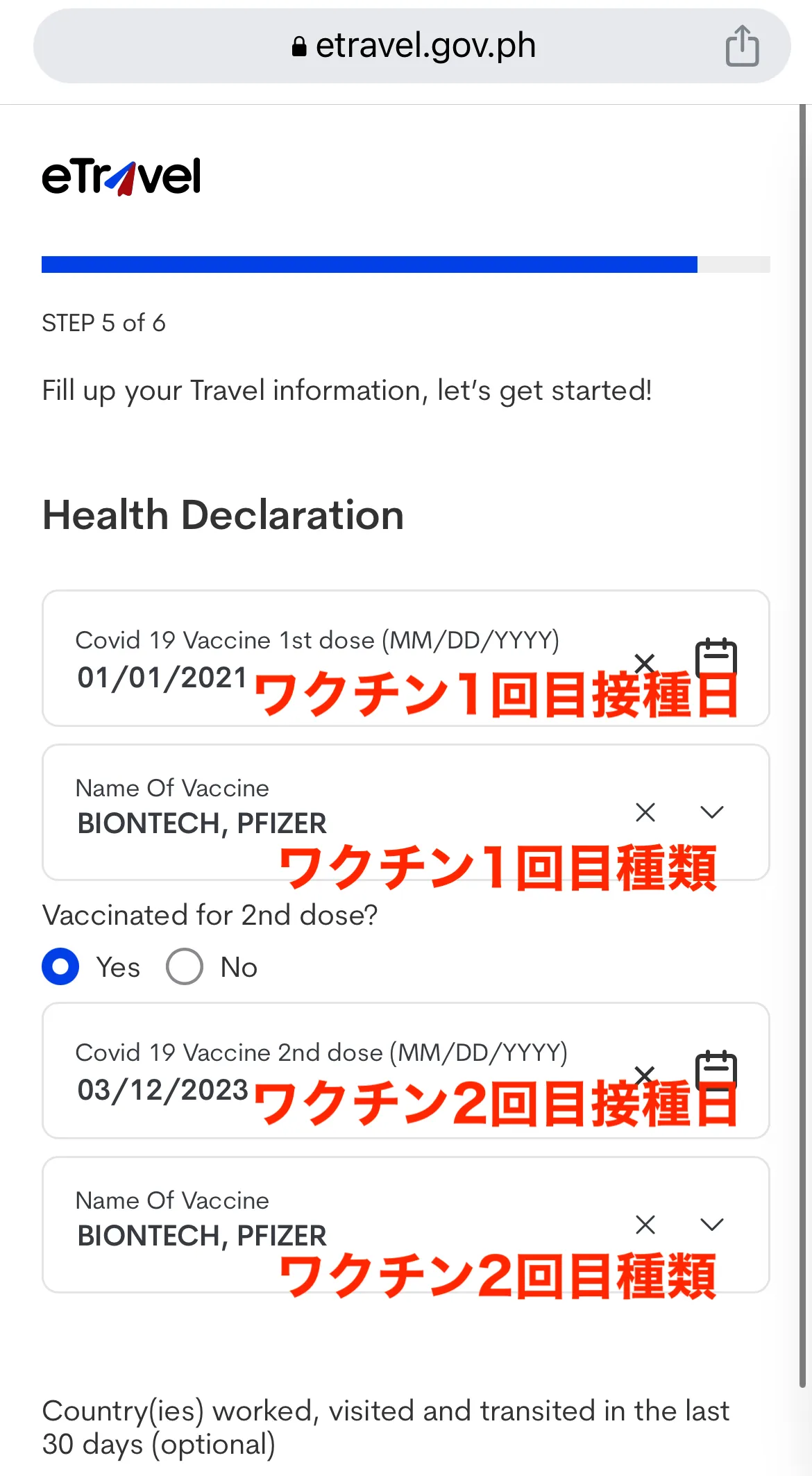
Task: Tap the share icon in the address bar
Action: tap(742, 45)
